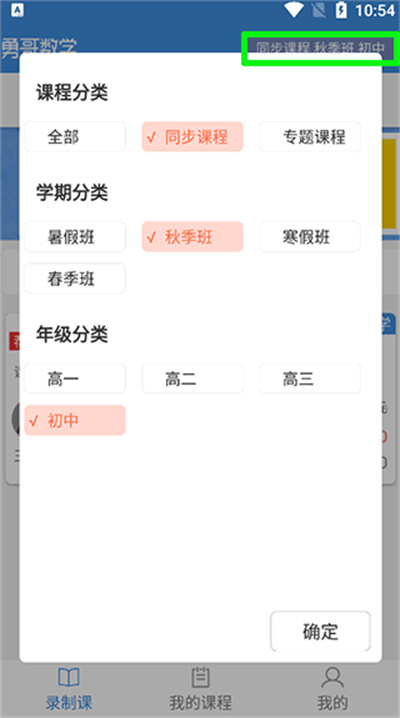Uncheck the 初中 grade chip
This screenshot has width=400, height=718.
[x=75, y=420]
